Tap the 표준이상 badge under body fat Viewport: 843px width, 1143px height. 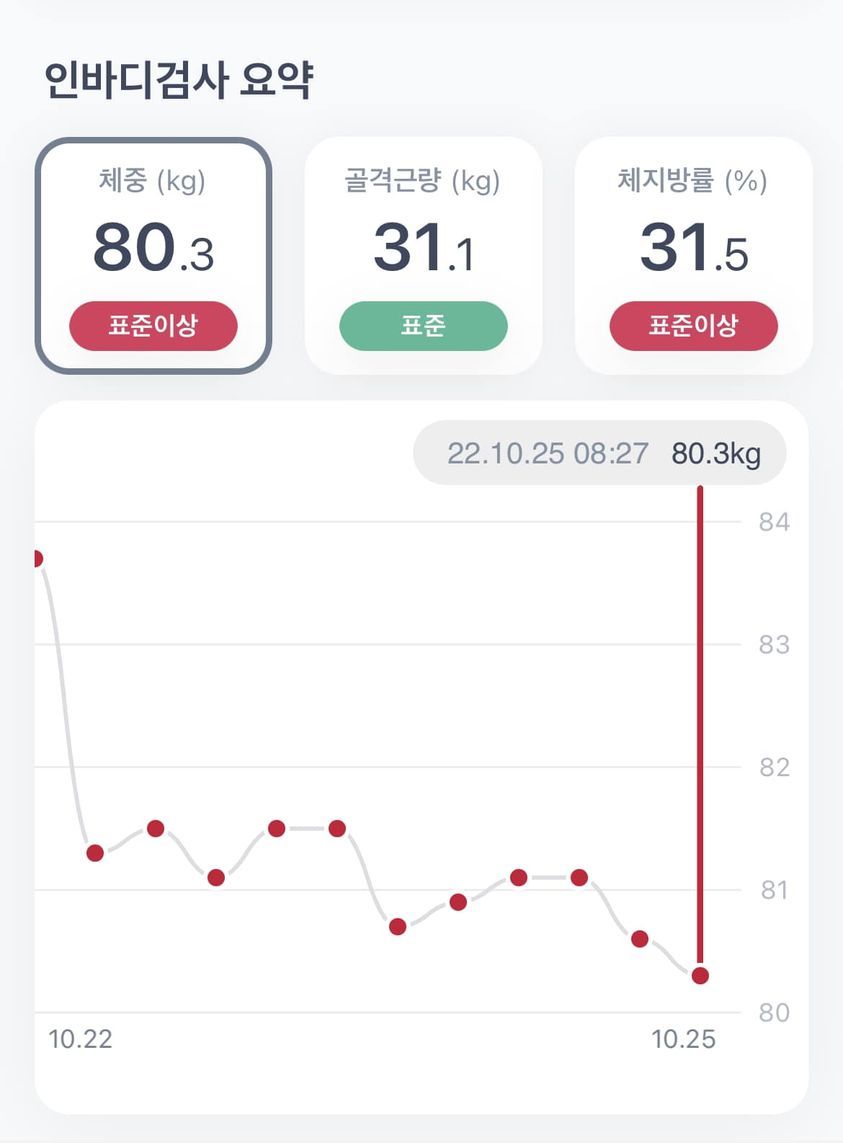point(692,325)
